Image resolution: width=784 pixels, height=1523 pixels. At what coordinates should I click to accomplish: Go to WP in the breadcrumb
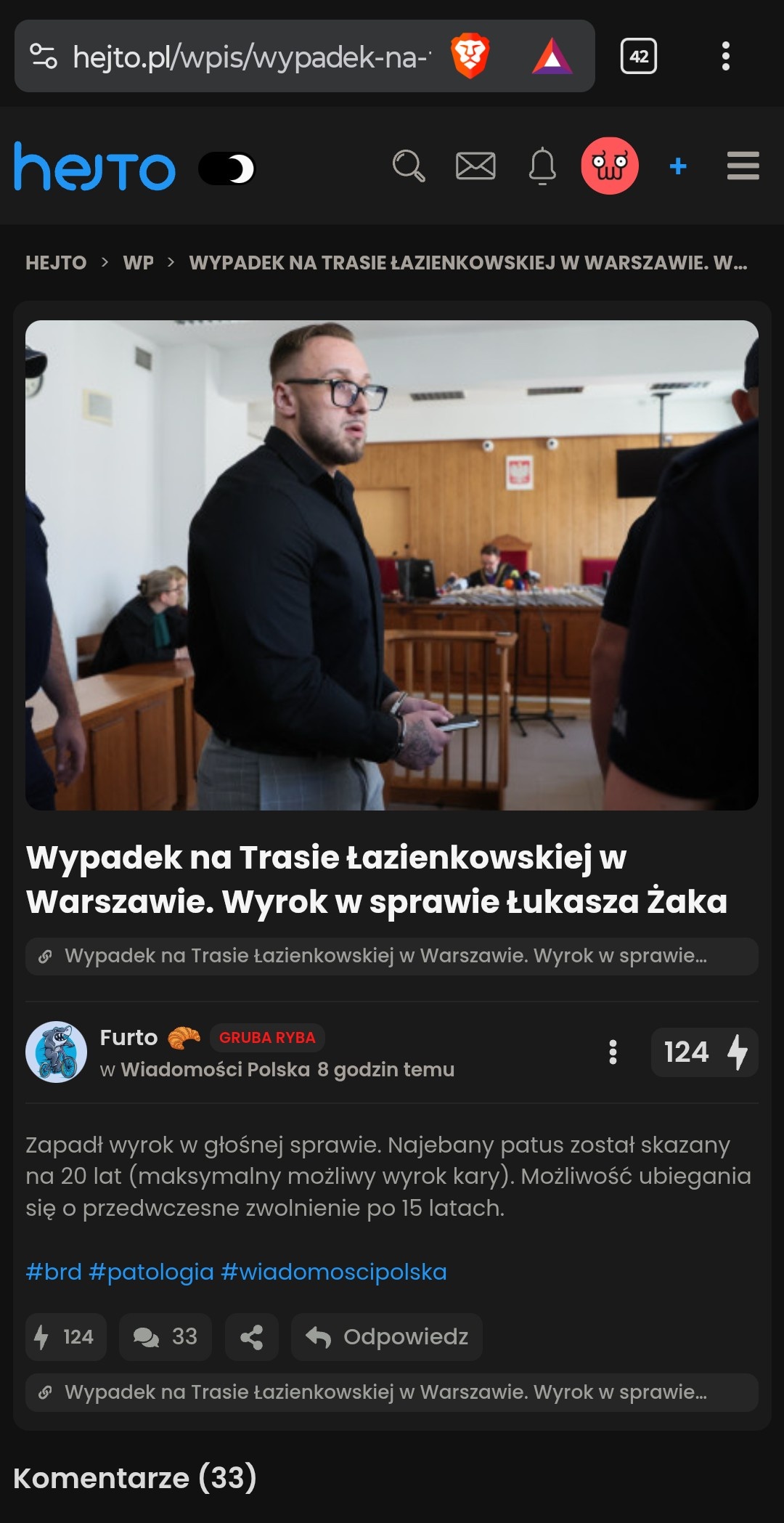pyautogui.click(x=139, y=263)
